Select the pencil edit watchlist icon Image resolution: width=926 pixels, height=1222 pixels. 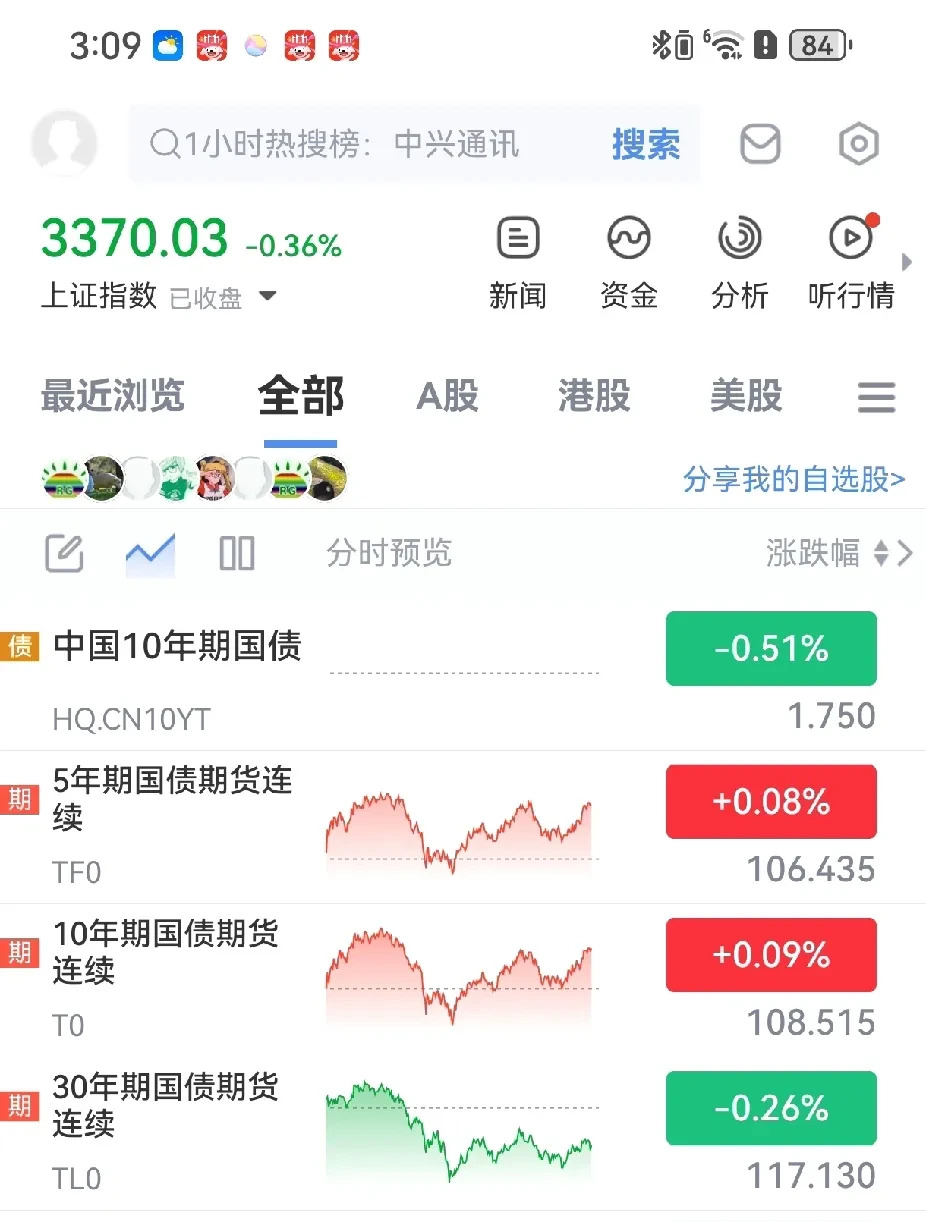click(63, 553)
